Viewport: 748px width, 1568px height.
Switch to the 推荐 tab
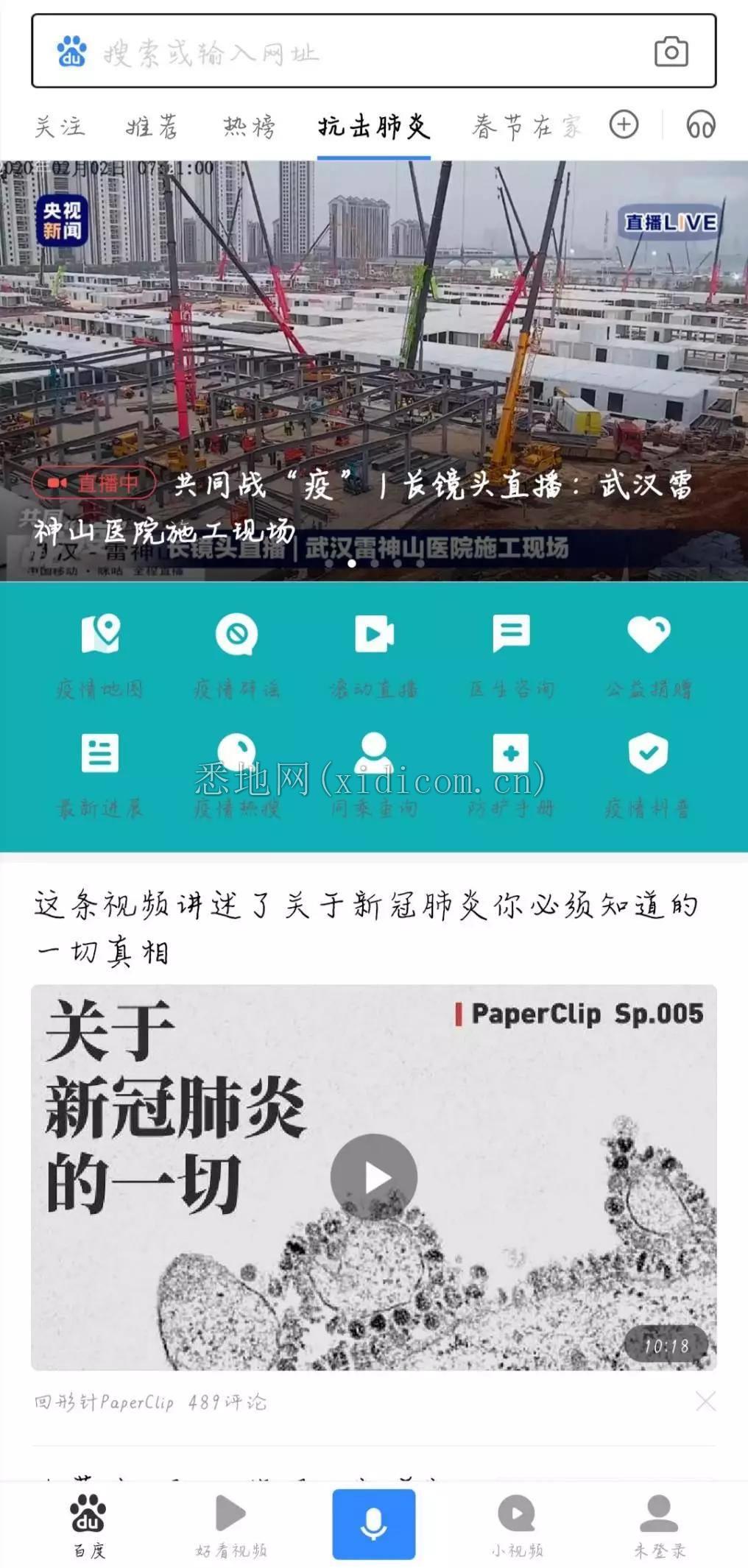(152, 126)
